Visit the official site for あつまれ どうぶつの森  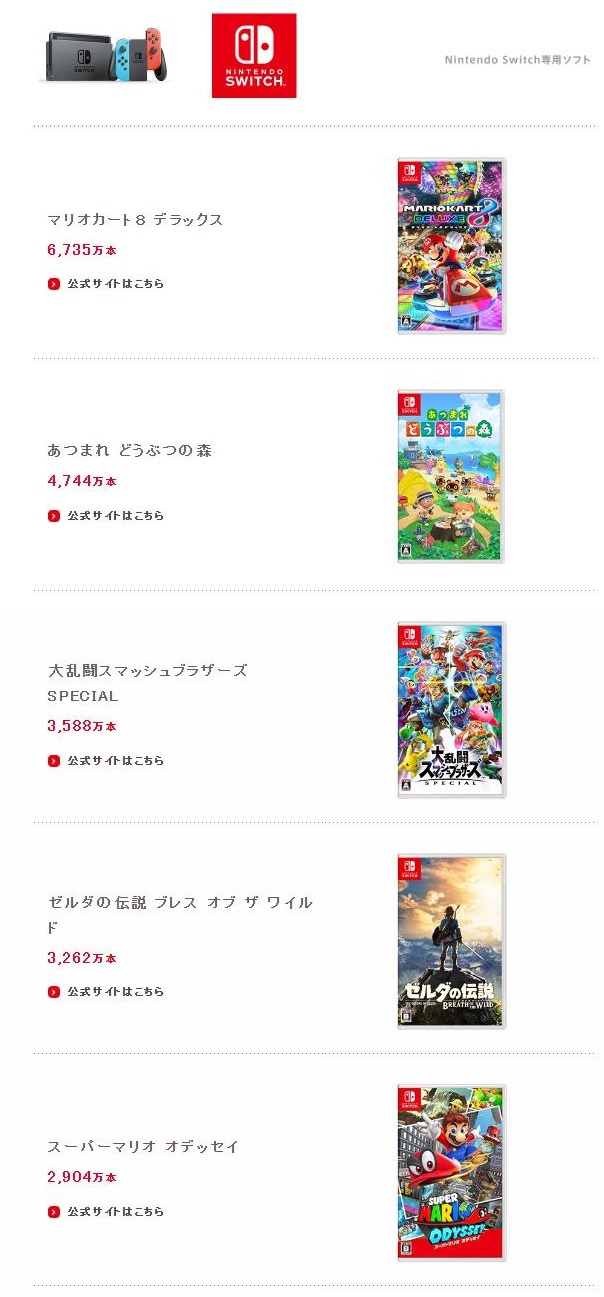pos(114,516)
